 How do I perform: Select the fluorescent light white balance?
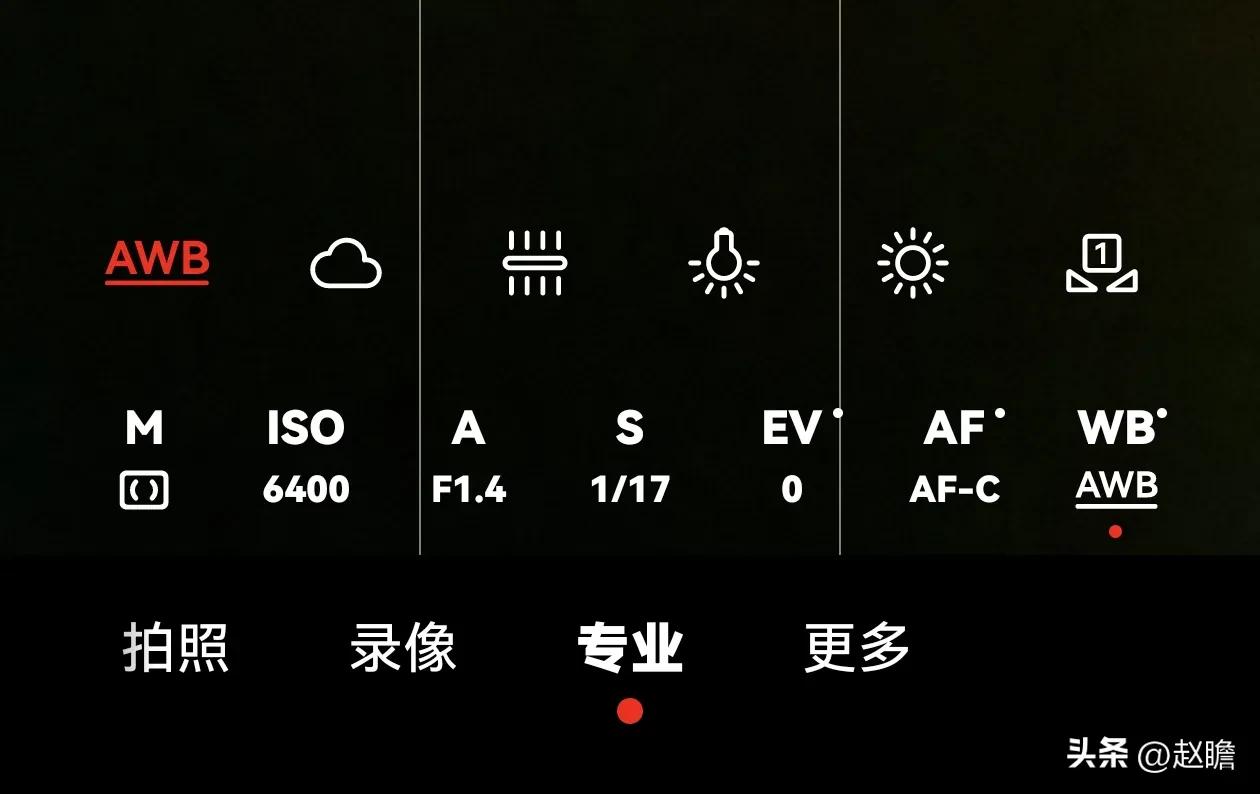[x=535, y=264]
